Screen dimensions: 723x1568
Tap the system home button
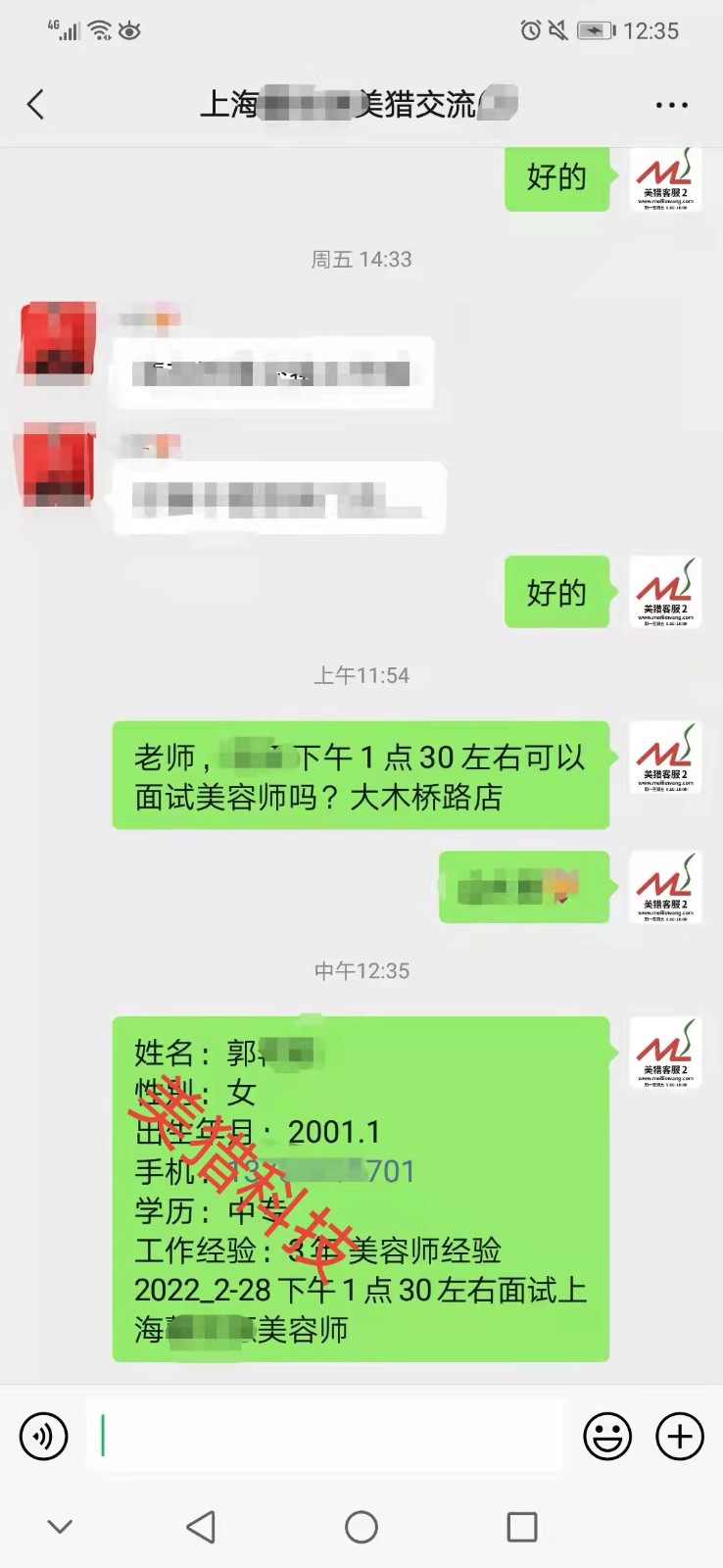click(361, 1527)
